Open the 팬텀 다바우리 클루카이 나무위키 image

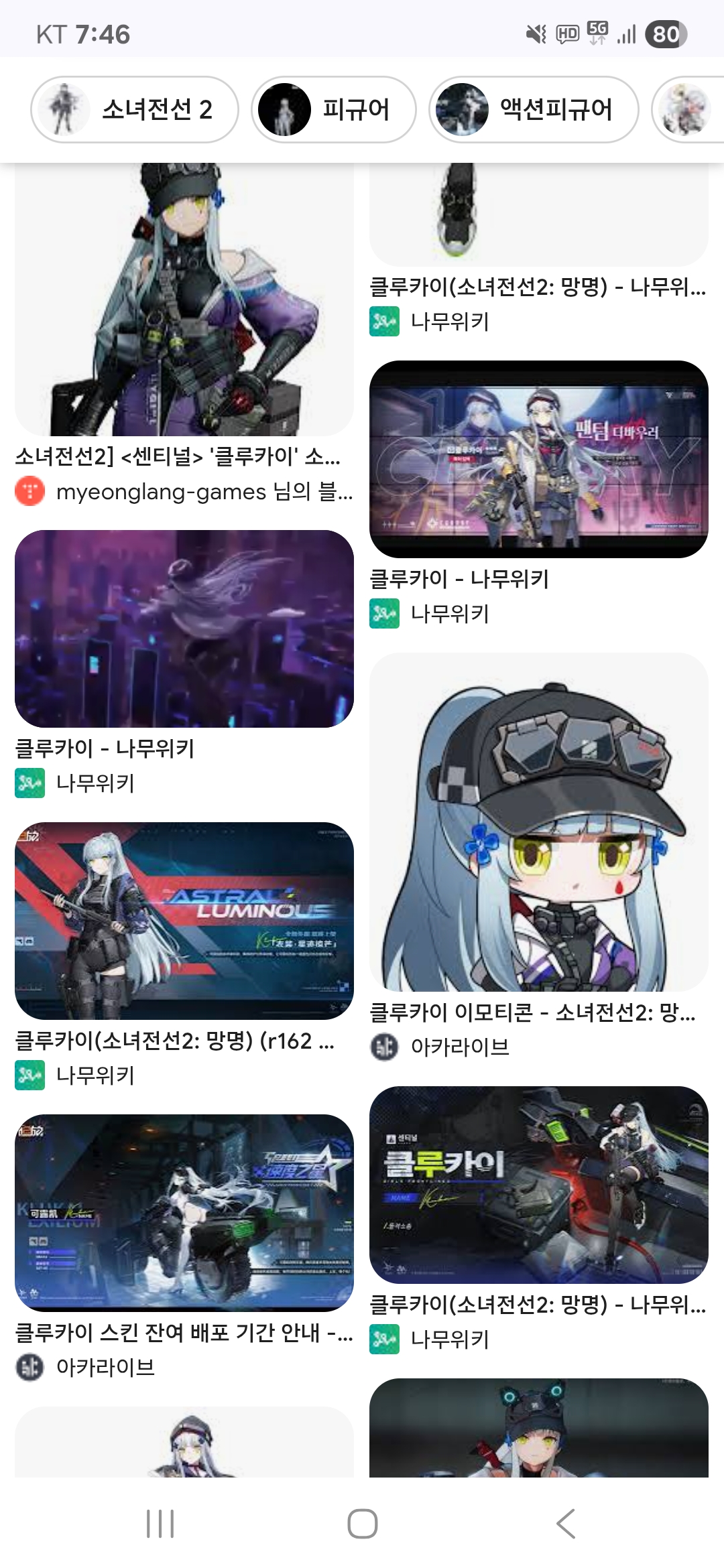coord(538,459)
